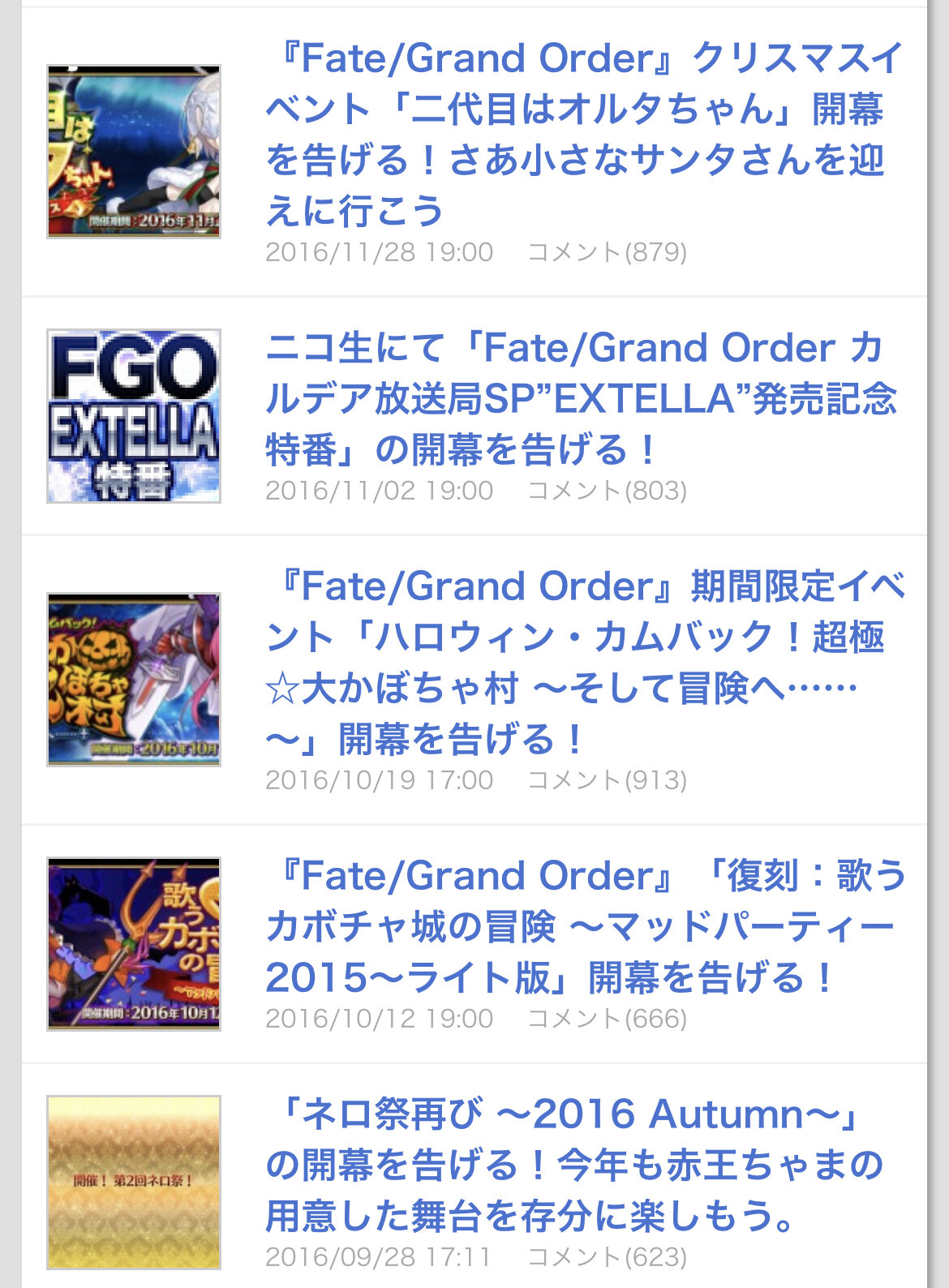
Task: Tap the FGO EXTELLA 特番 thumbnail image
Action: [134, 416]
